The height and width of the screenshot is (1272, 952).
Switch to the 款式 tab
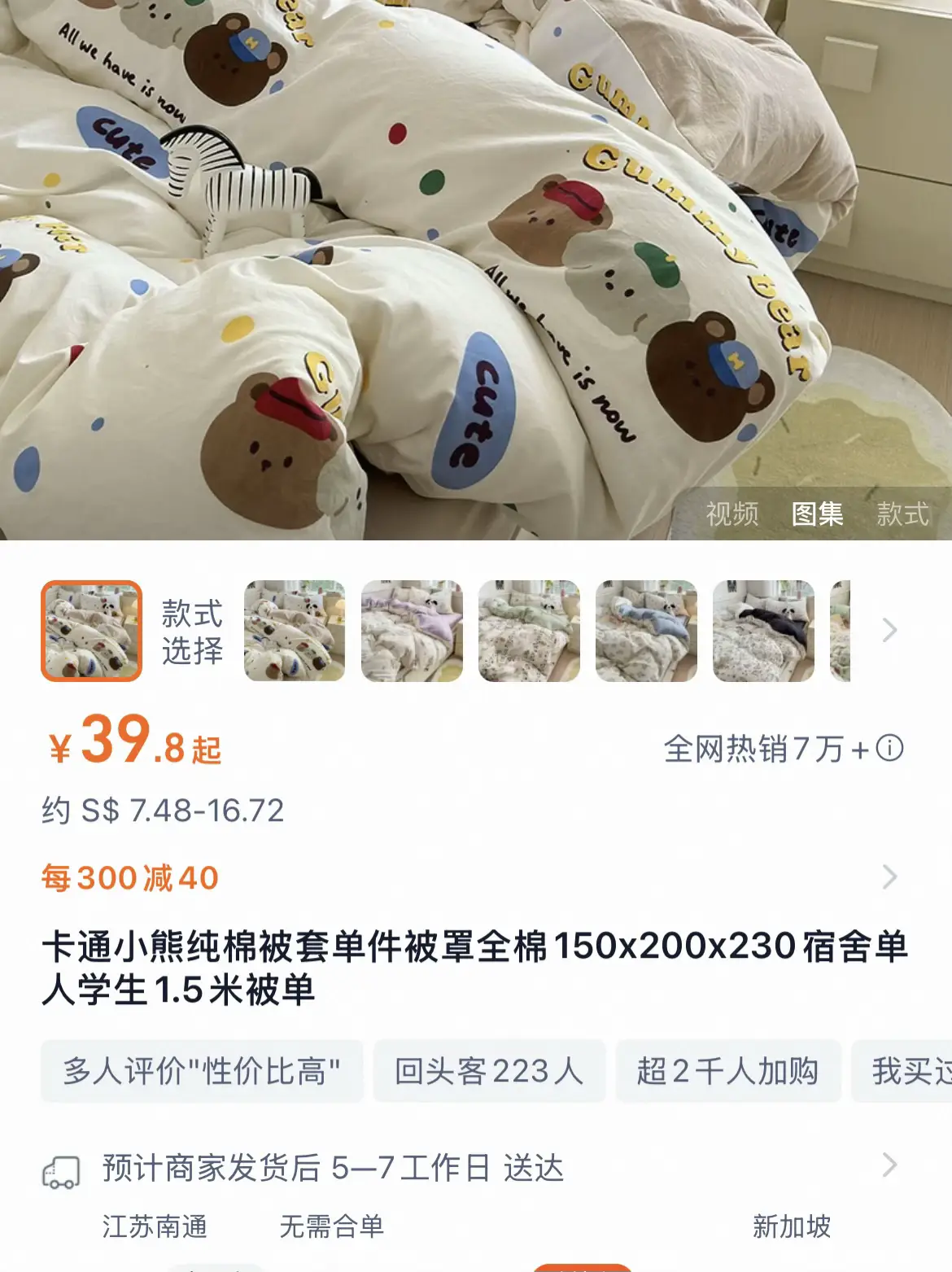[902, 514]
